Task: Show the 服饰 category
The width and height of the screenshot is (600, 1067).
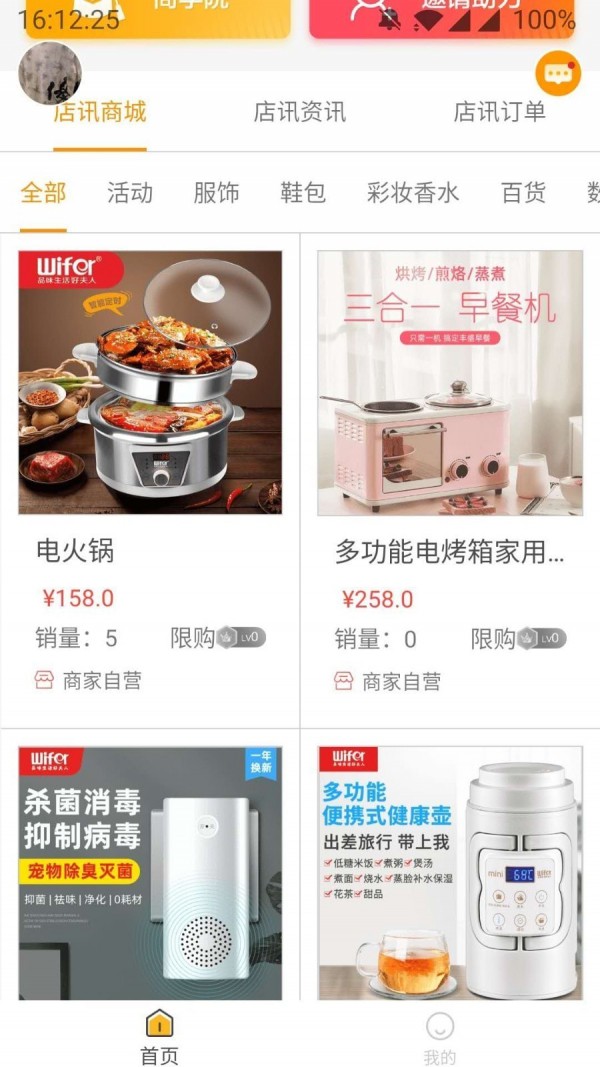Action: 216,192
